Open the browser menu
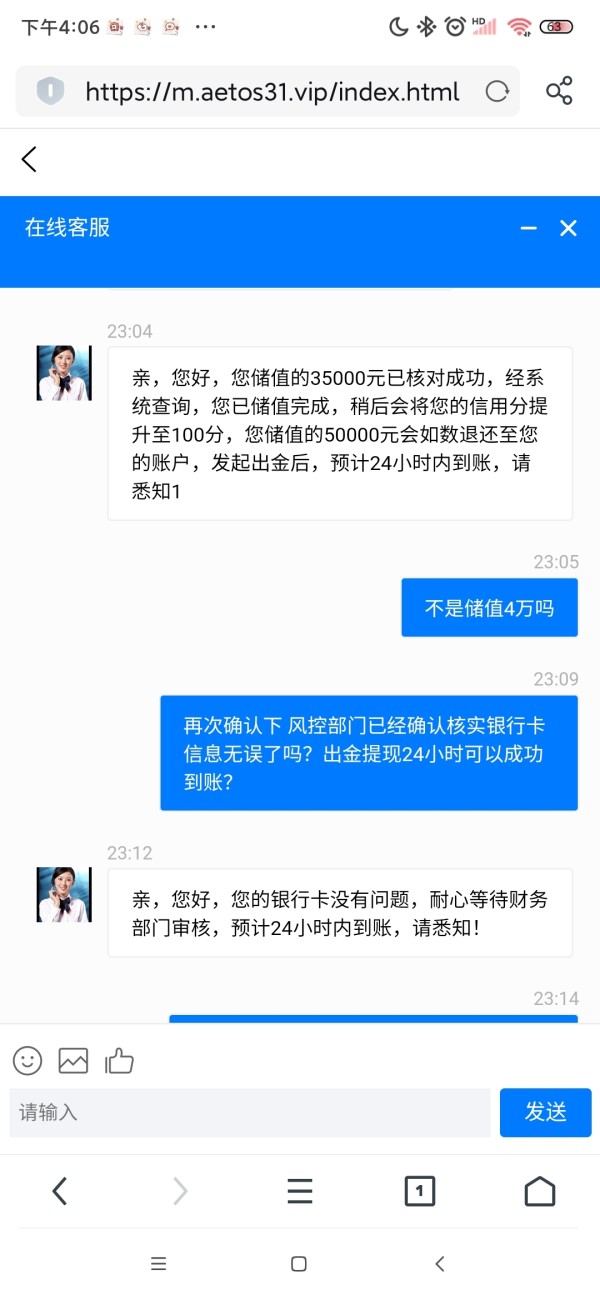 point(300,1191)
